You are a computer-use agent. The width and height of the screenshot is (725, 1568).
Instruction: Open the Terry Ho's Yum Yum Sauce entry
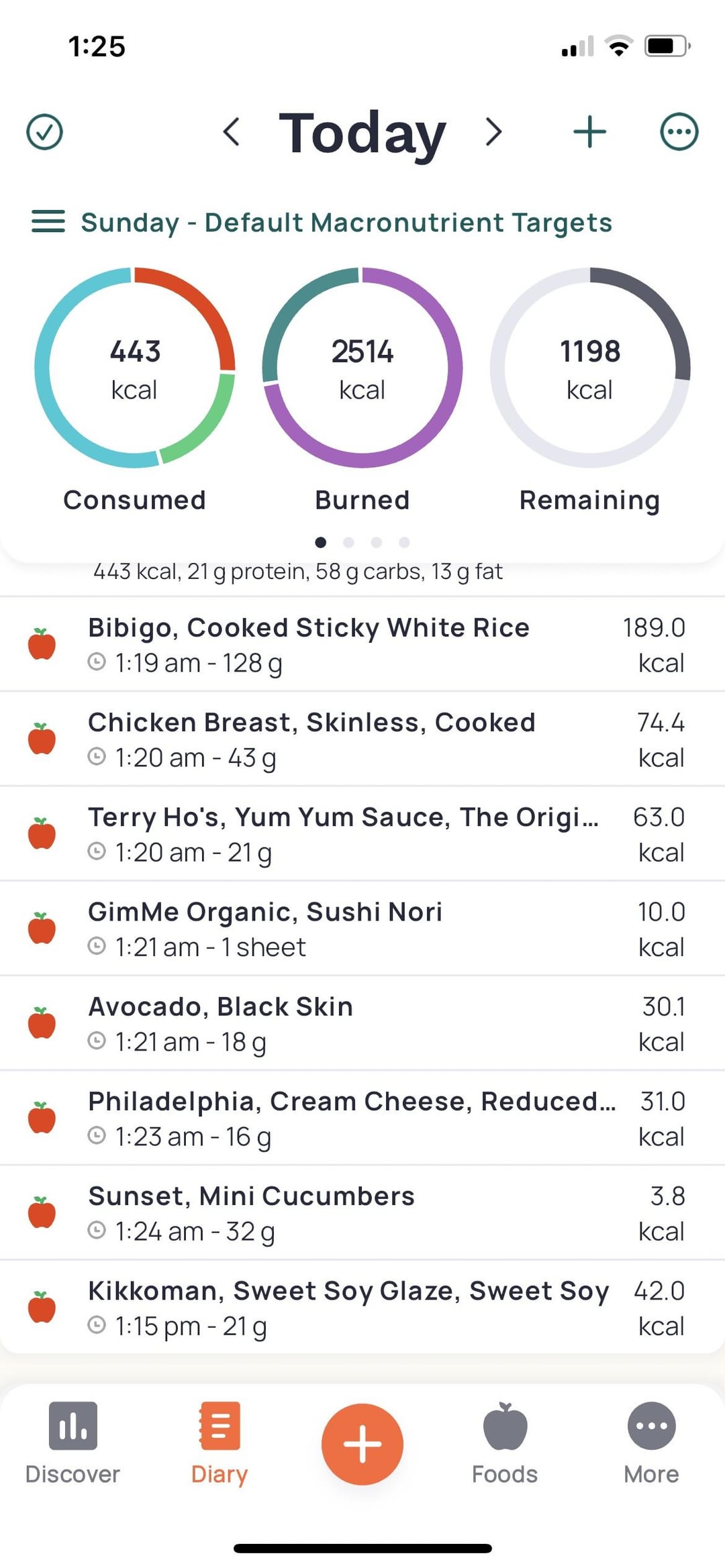[362, 833]
